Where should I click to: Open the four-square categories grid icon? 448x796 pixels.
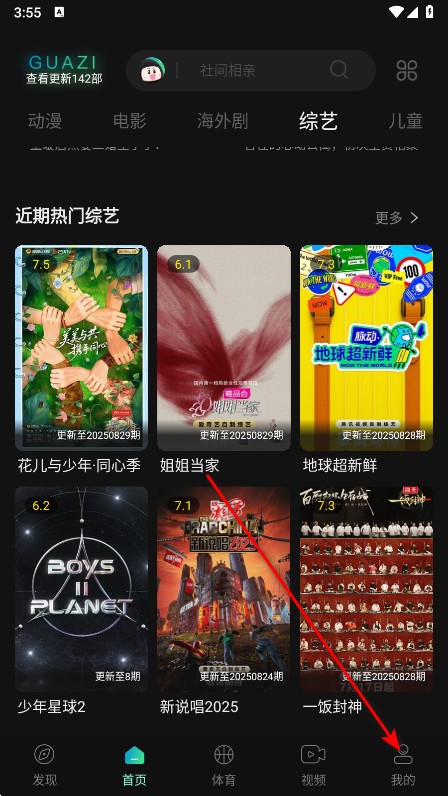coord(407,70)
